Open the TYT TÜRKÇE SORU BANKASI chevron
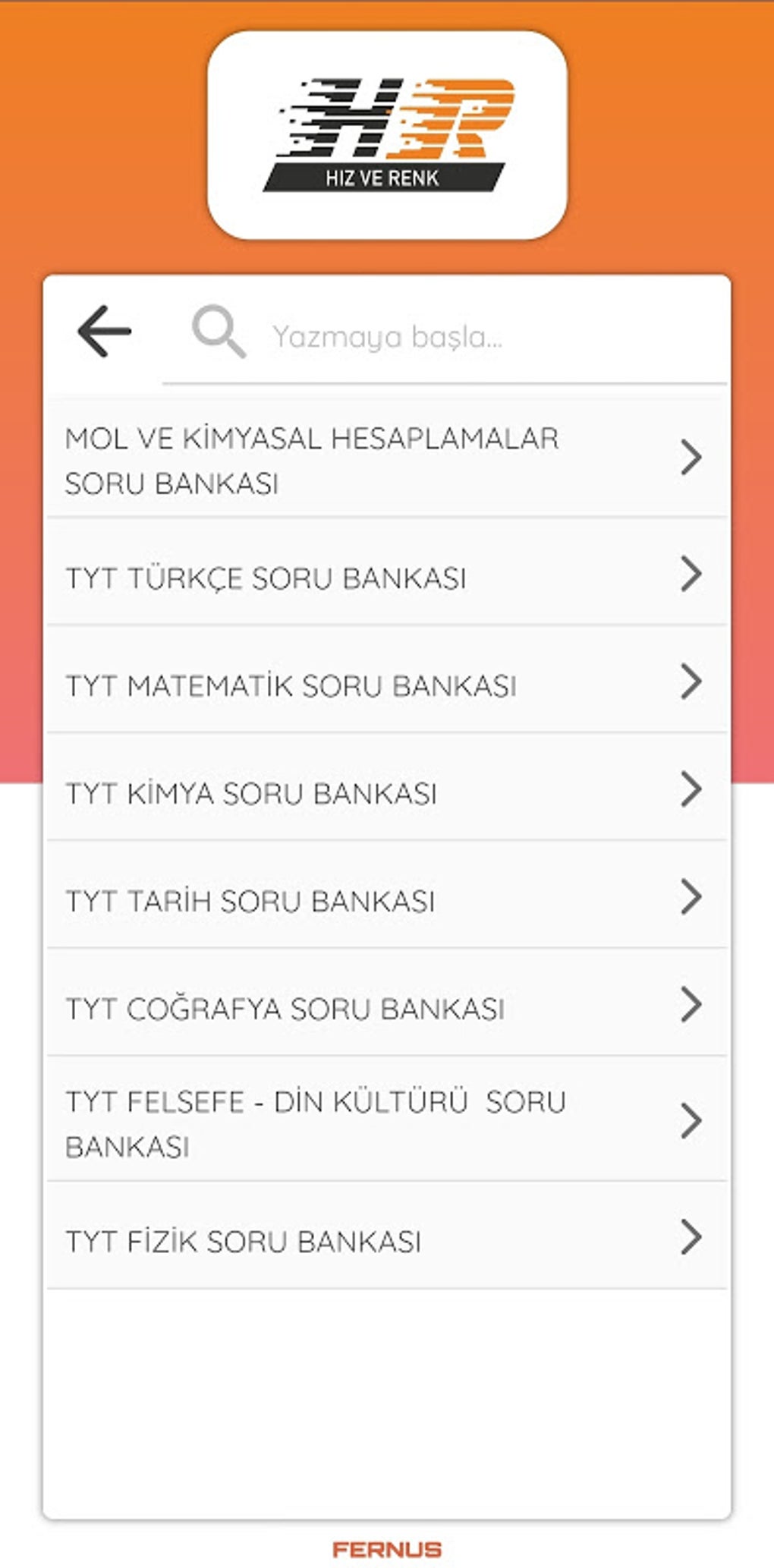This screenshot has height=1568, width=774. point(690,576)
